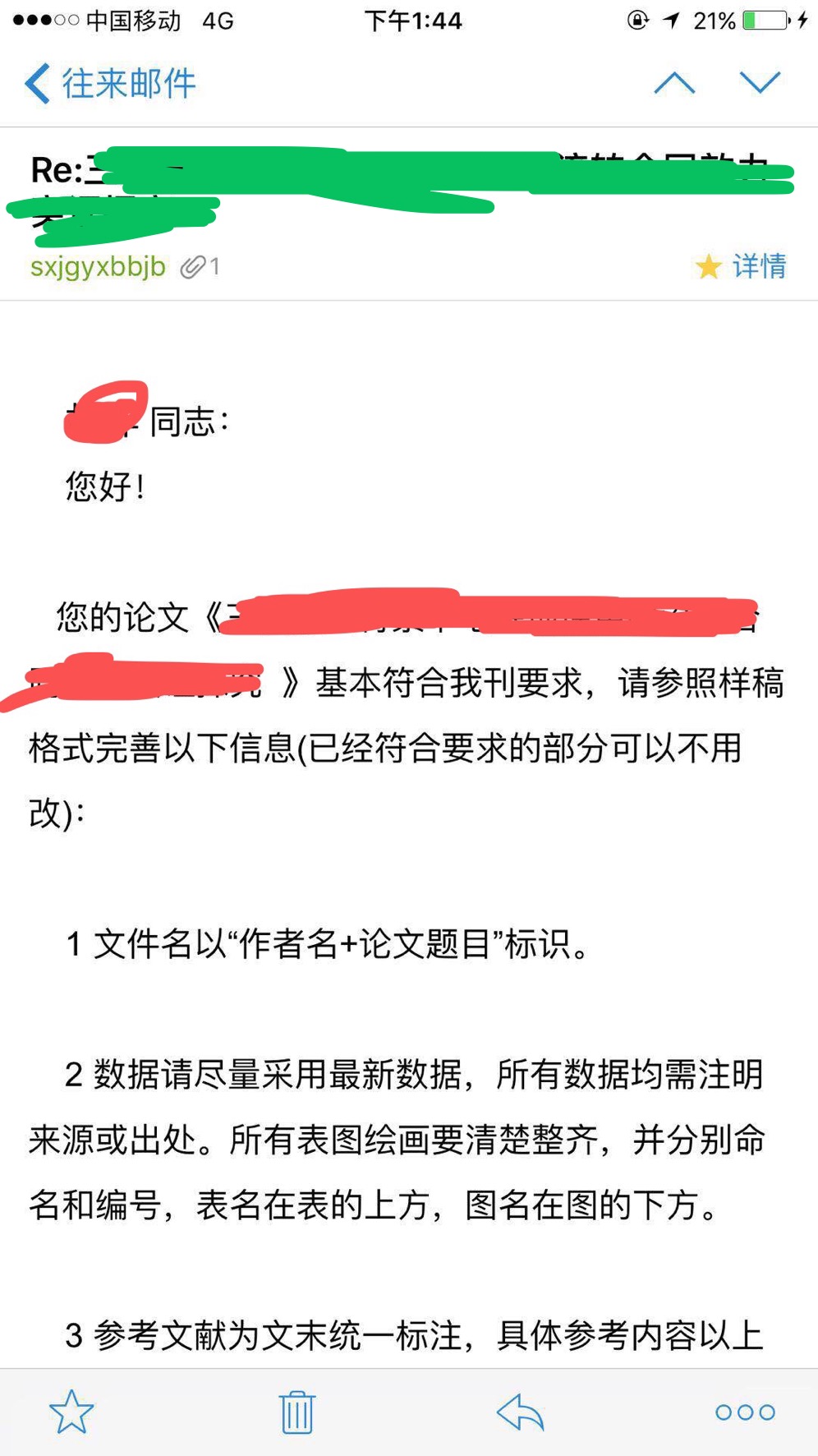Image resolution: width=818 pixels, height=1456 pixels.
Task: Delete this email with trash icon
Action: tap(296, 1412)
